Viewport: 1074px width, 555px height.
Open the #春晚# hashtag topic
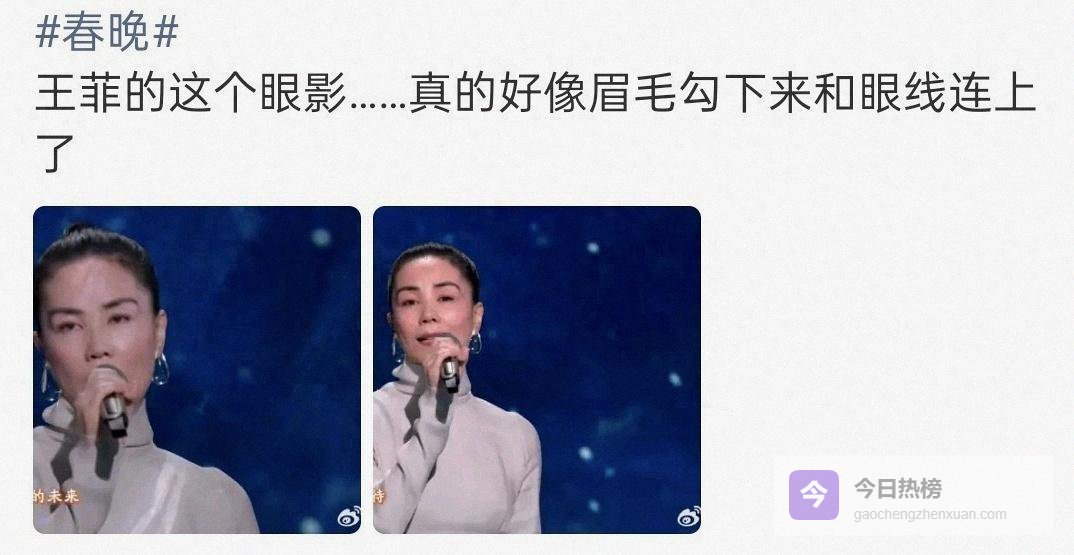106,32
